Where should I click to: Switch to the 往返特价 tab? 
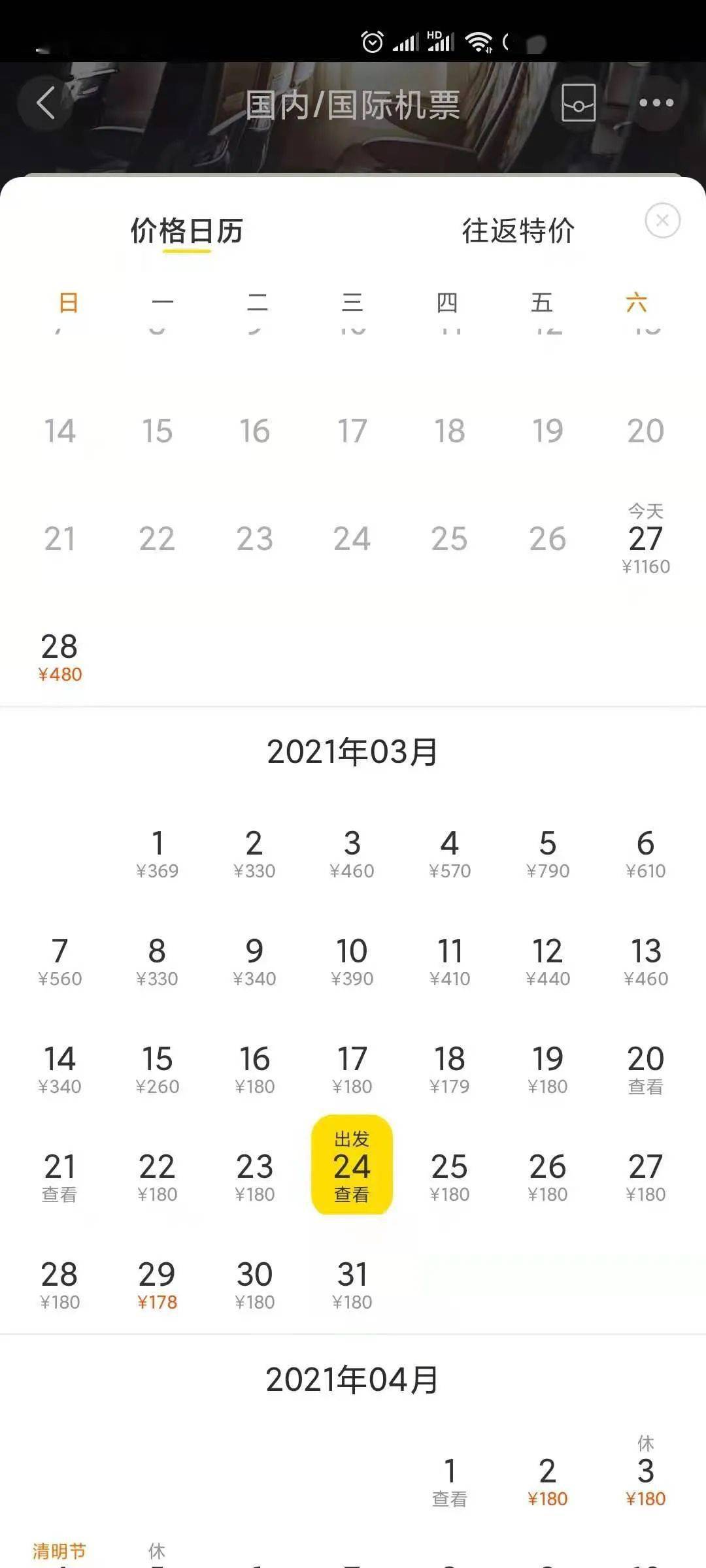point(518,231)
